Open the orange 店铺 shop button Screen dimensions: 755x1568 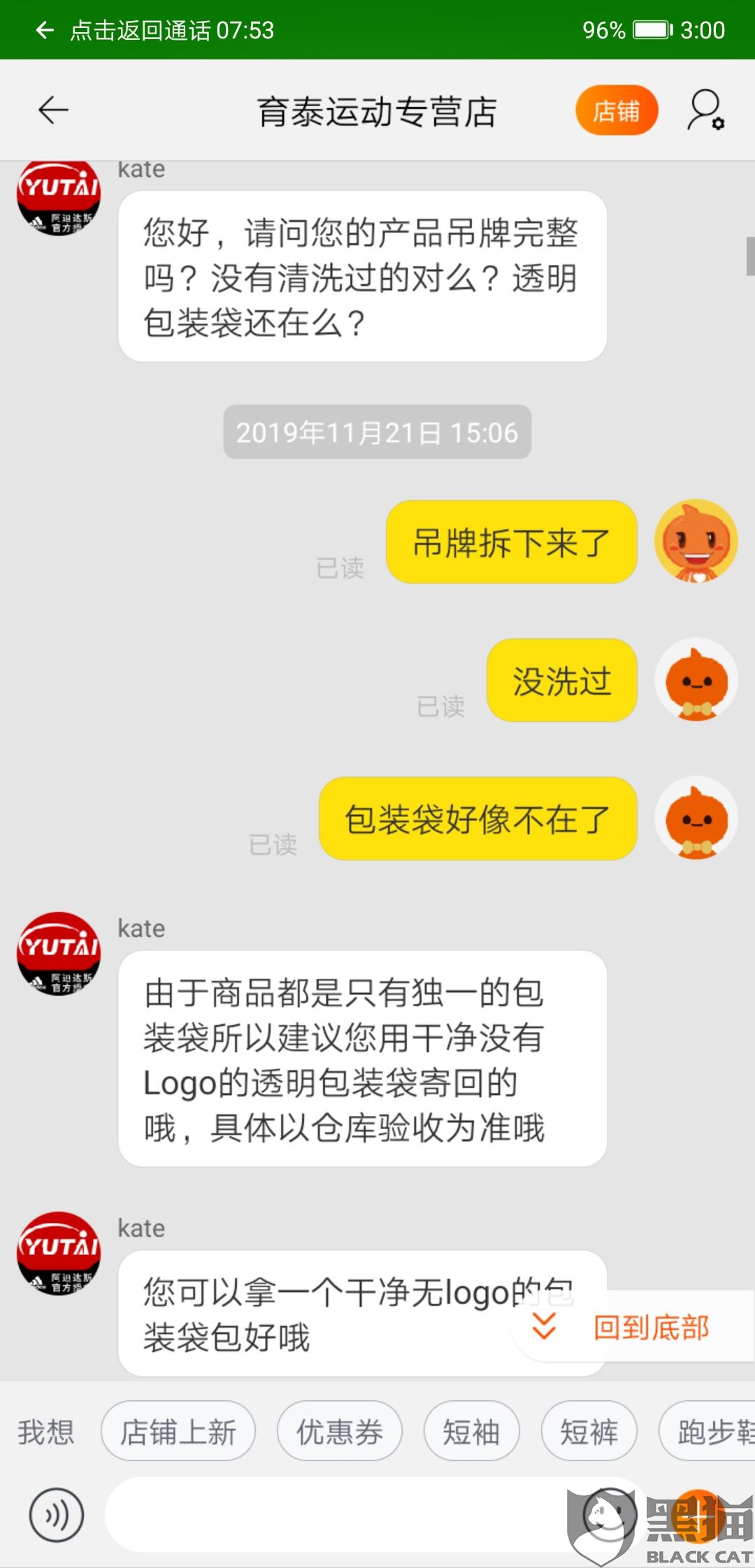coord(617,110)
